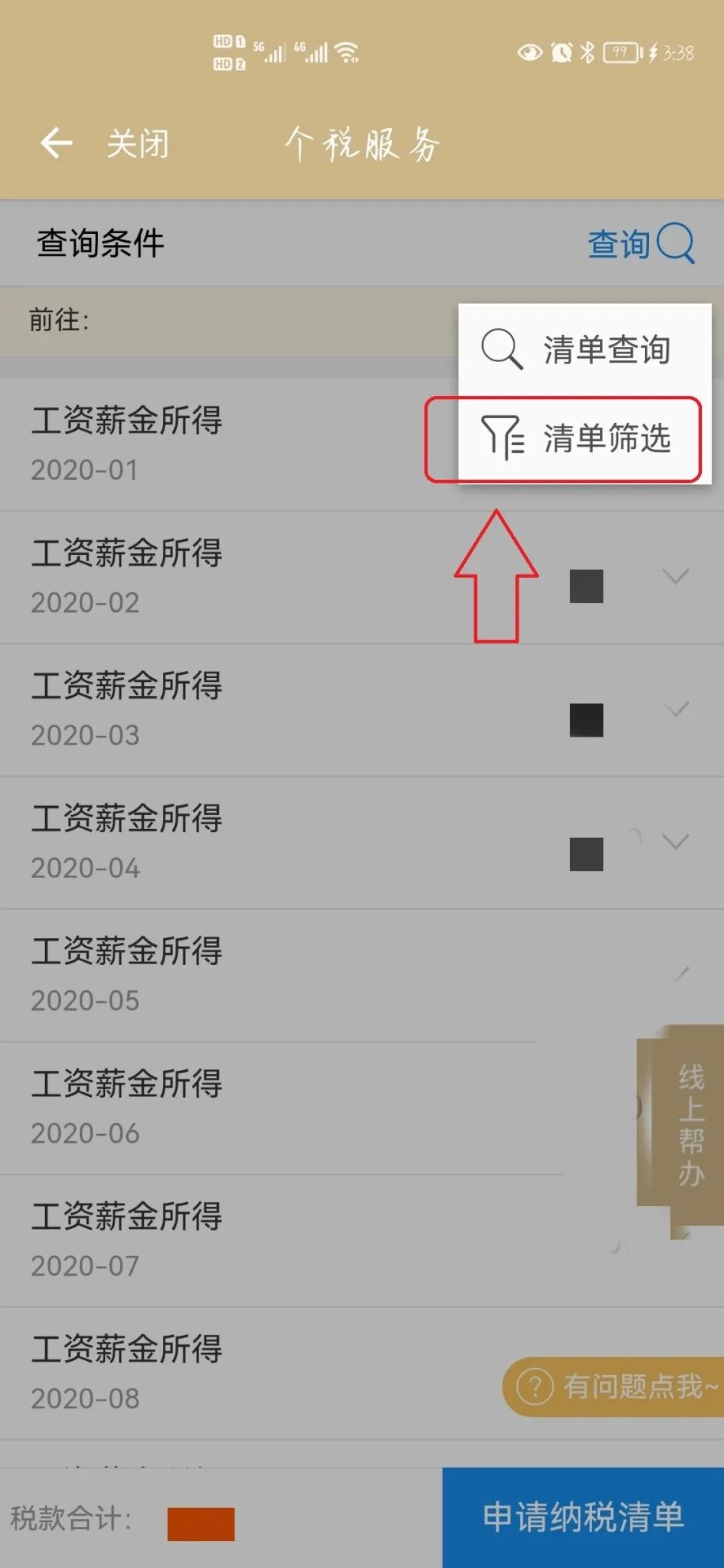Select 清单查询 from the popup
Viewport: 724px width, 1568px height.
click(x=584, y=349)
